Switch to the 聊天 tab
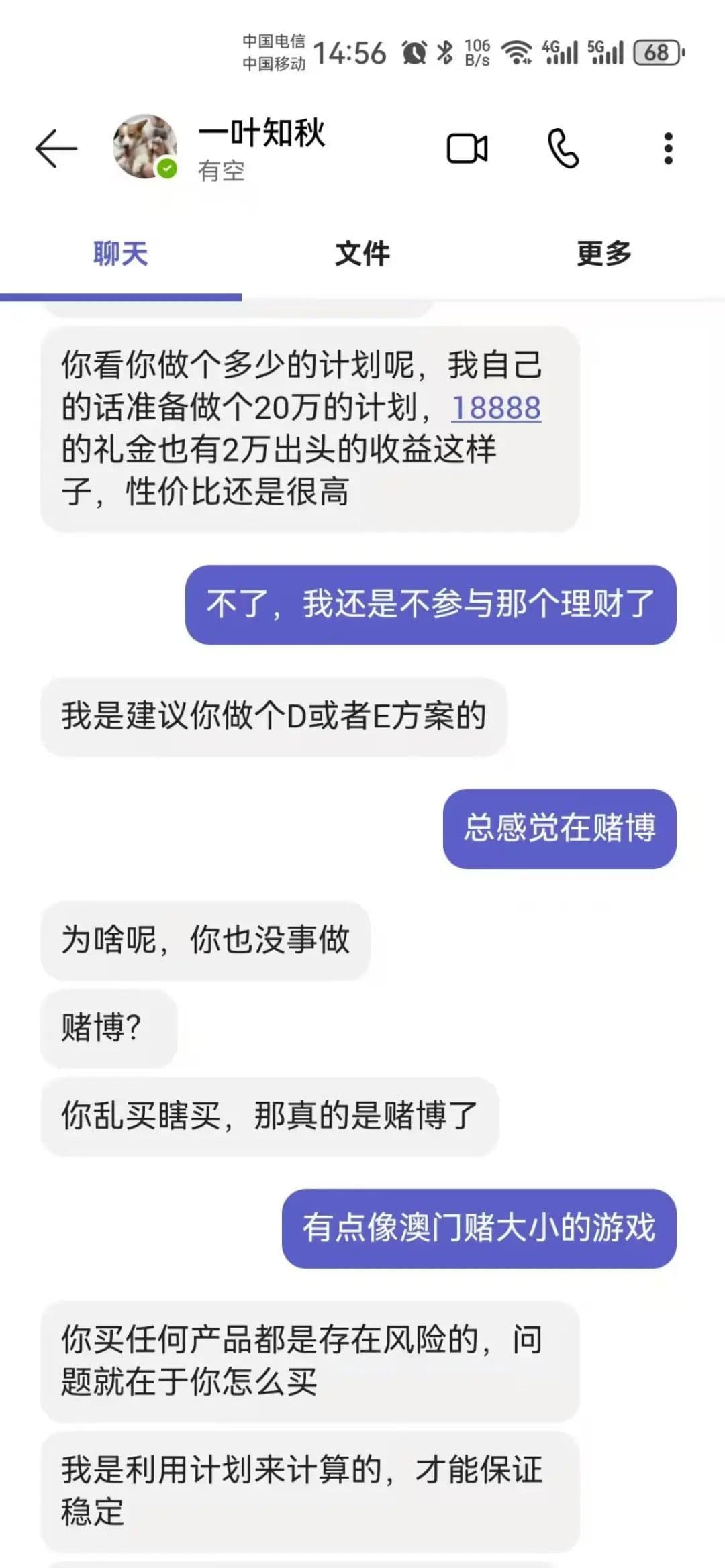The image size is (725, 1568). (121, 254)
